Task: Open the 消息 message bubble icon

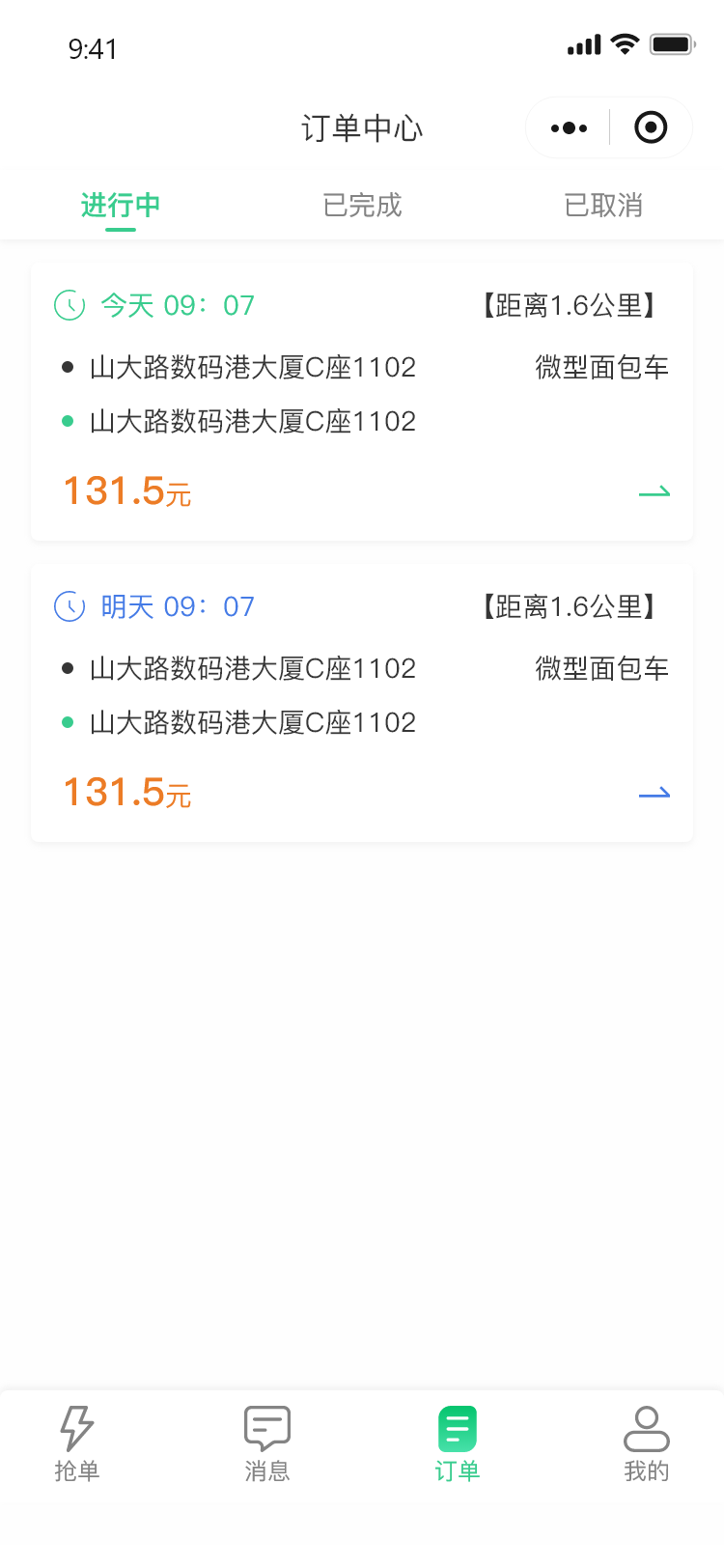Action: (267, 1425)
